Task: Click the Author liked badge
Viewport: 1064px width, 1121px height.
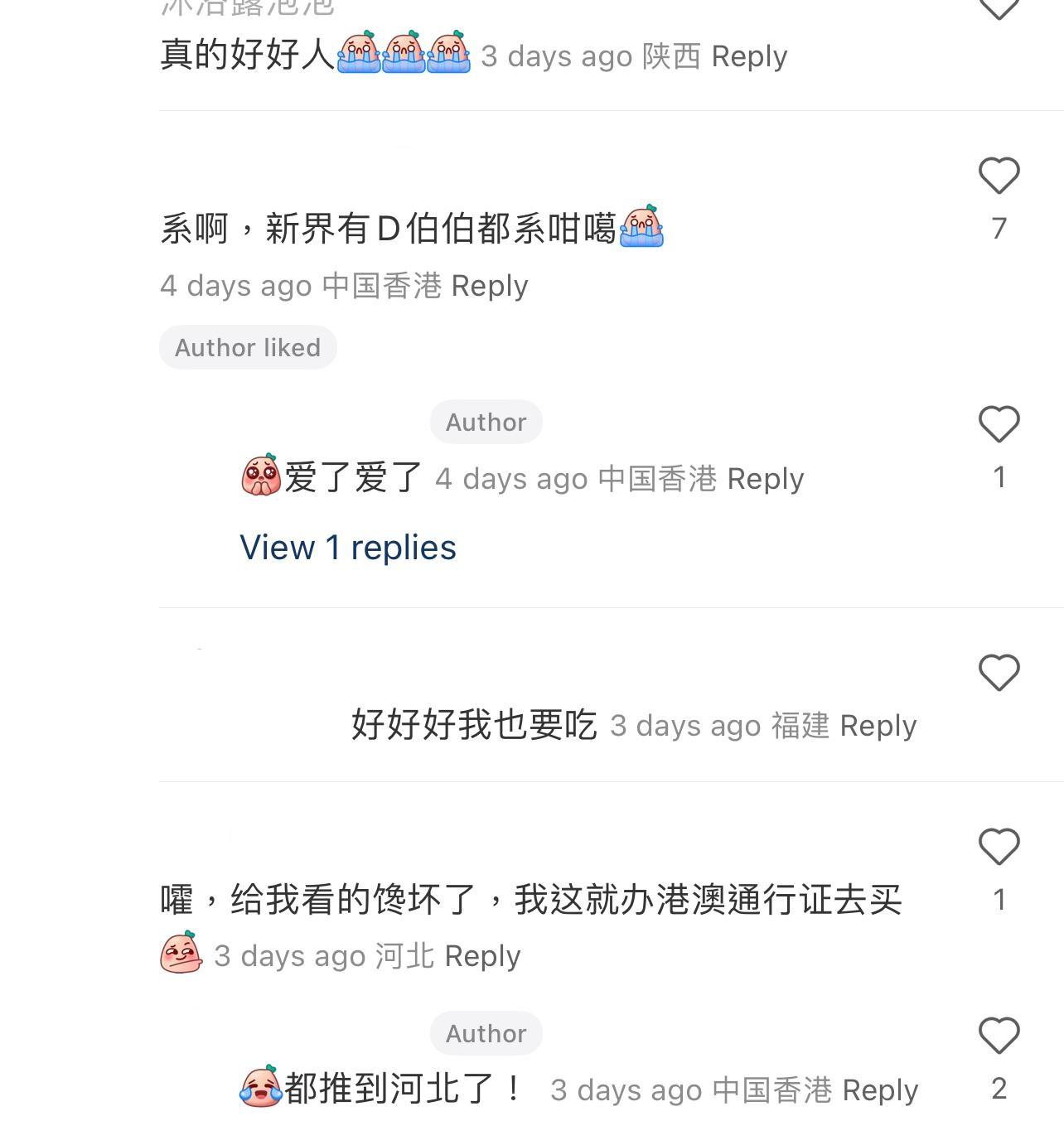Action: 247,347
